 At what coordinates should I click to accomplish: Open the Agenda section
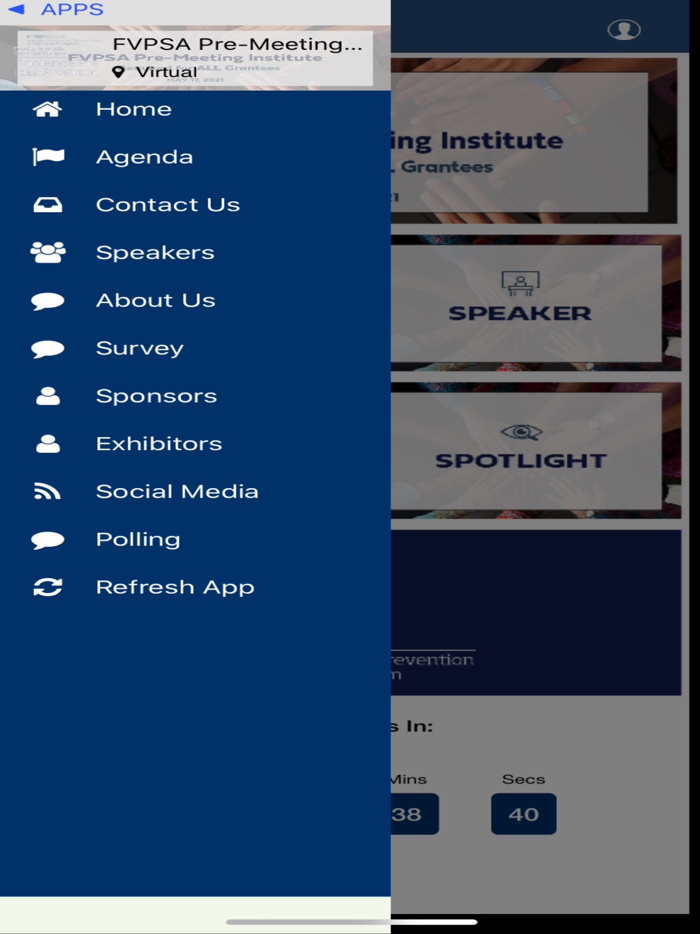[x=144, y=157]
